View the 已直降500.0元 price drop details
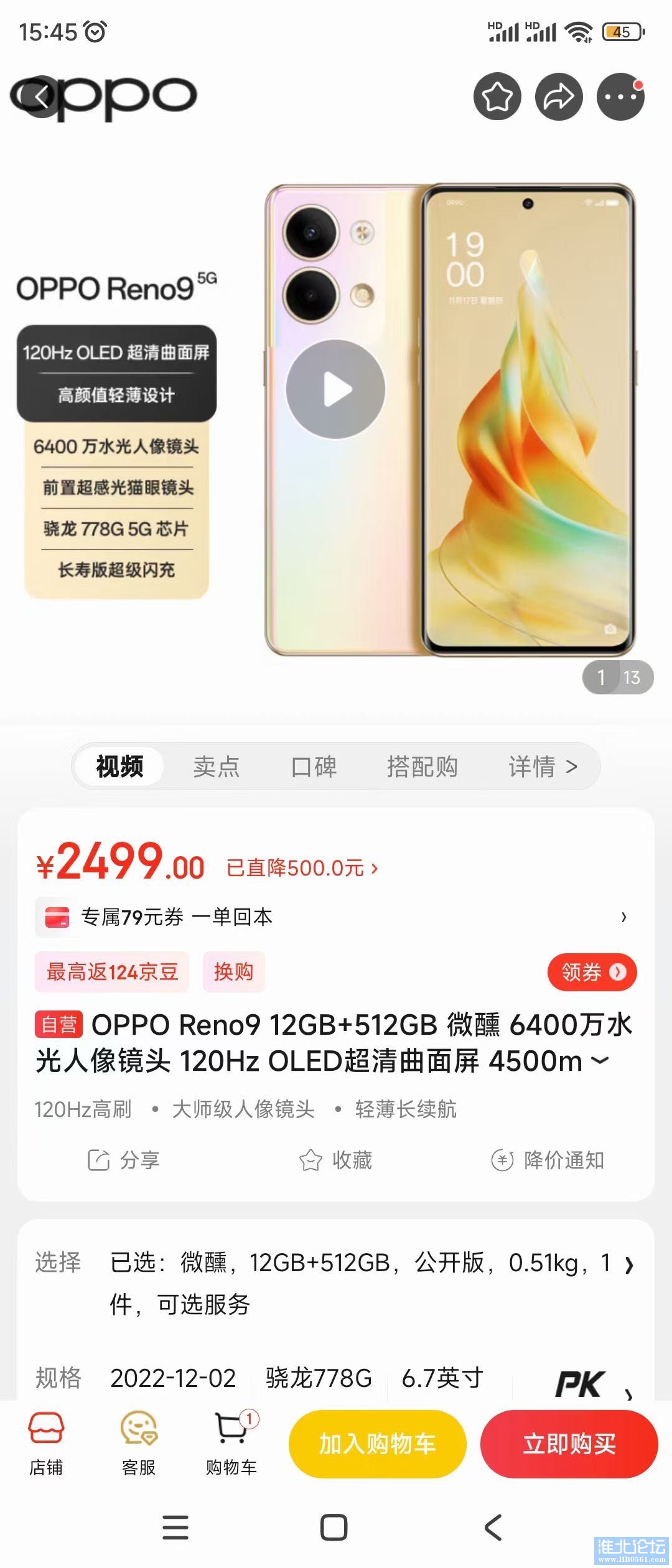The width and height of the screenshot is (672, 1568). coord(302,867)
